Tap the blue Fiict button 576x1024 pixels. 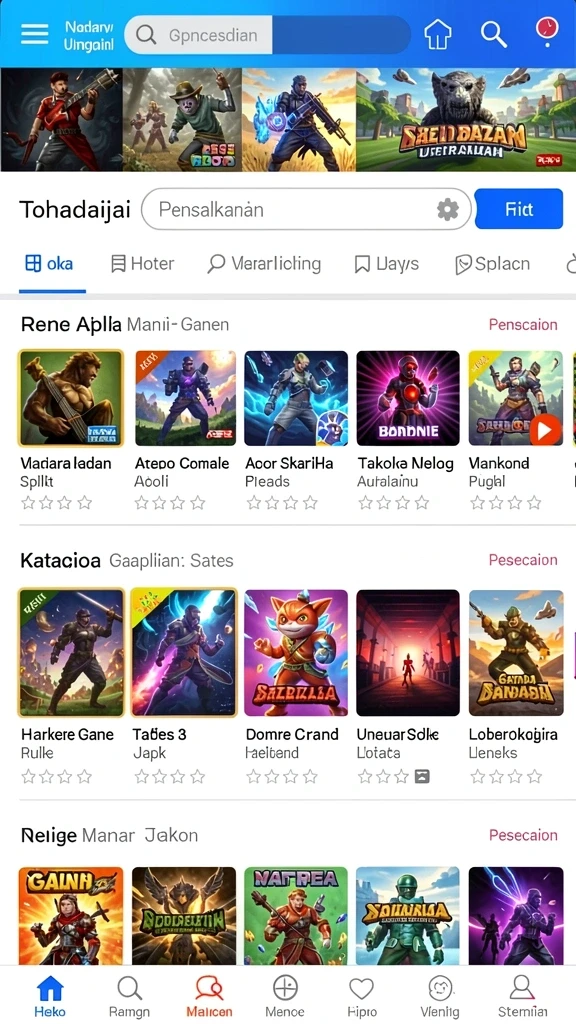click(x=519, y=209)
